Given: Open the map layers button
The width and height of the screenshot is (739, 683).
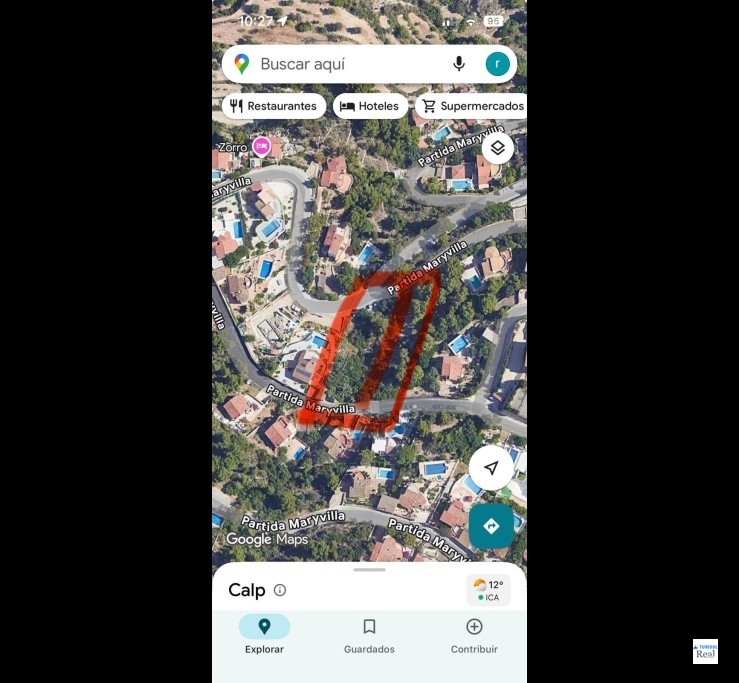Looking at the screenshot, I should point(497,148).
